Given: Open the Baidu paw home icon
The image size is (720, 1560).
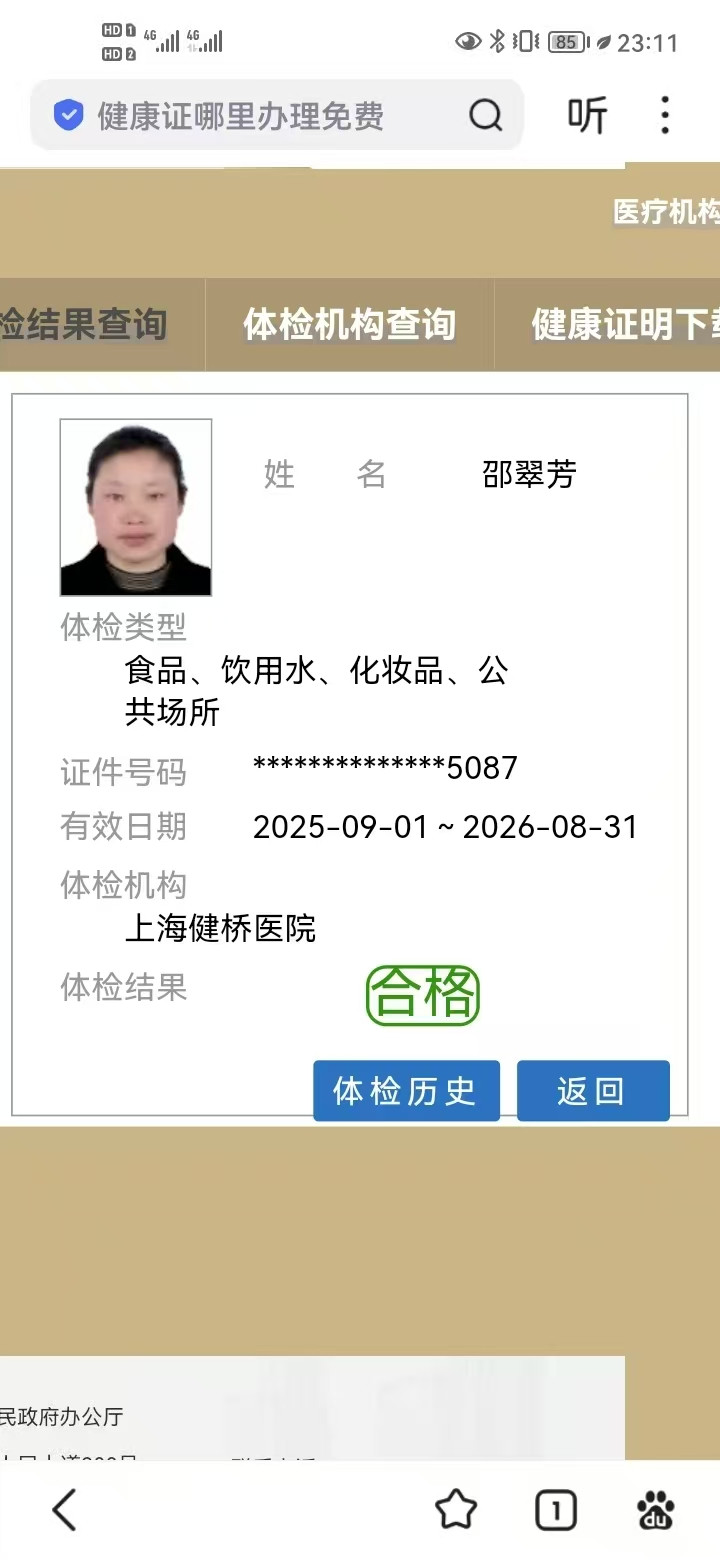Looking at the screenshot, I should 655,1509.
